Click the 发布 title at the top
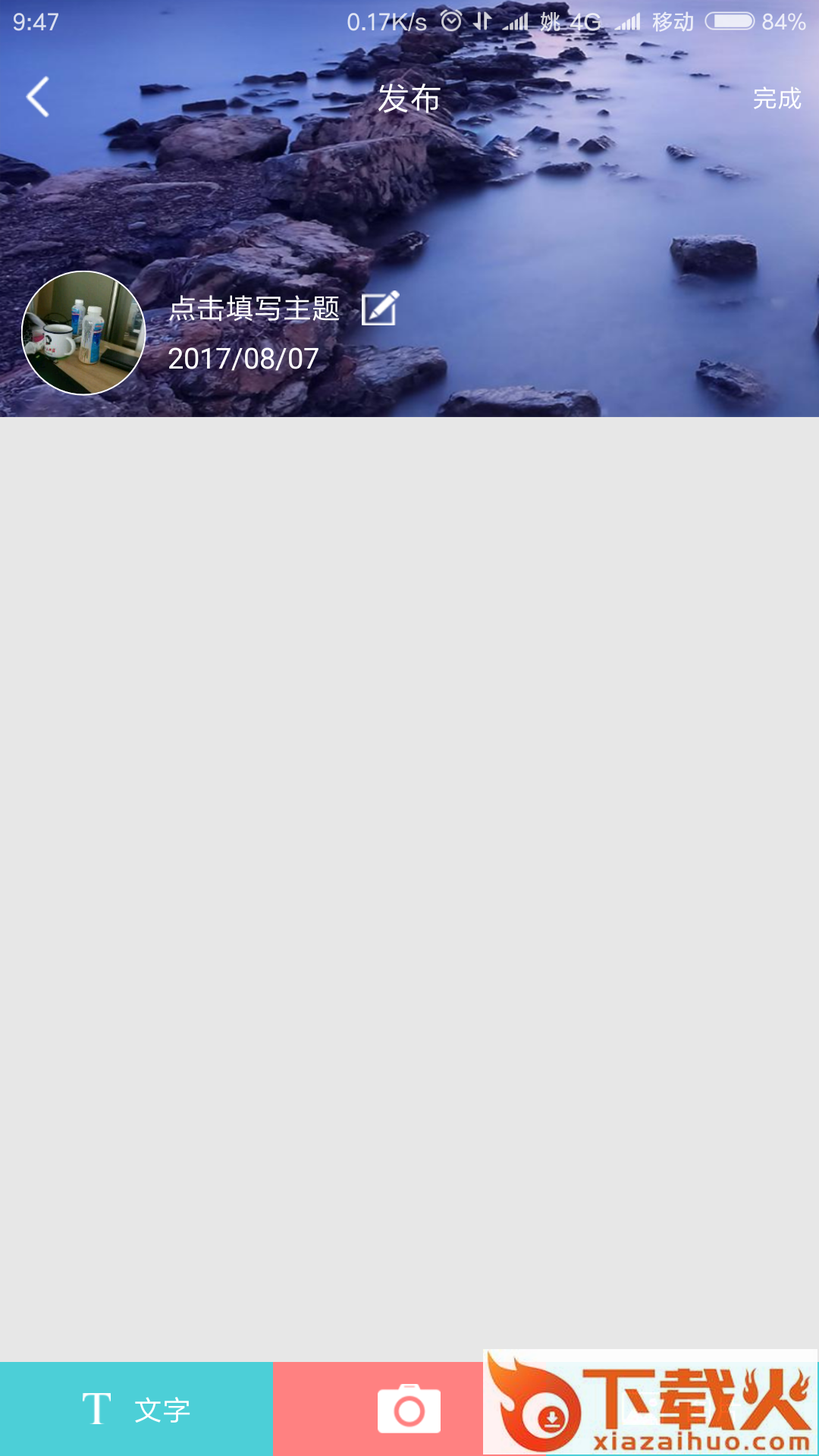The height and width of the screenshot is (1456, 819). 409,99
